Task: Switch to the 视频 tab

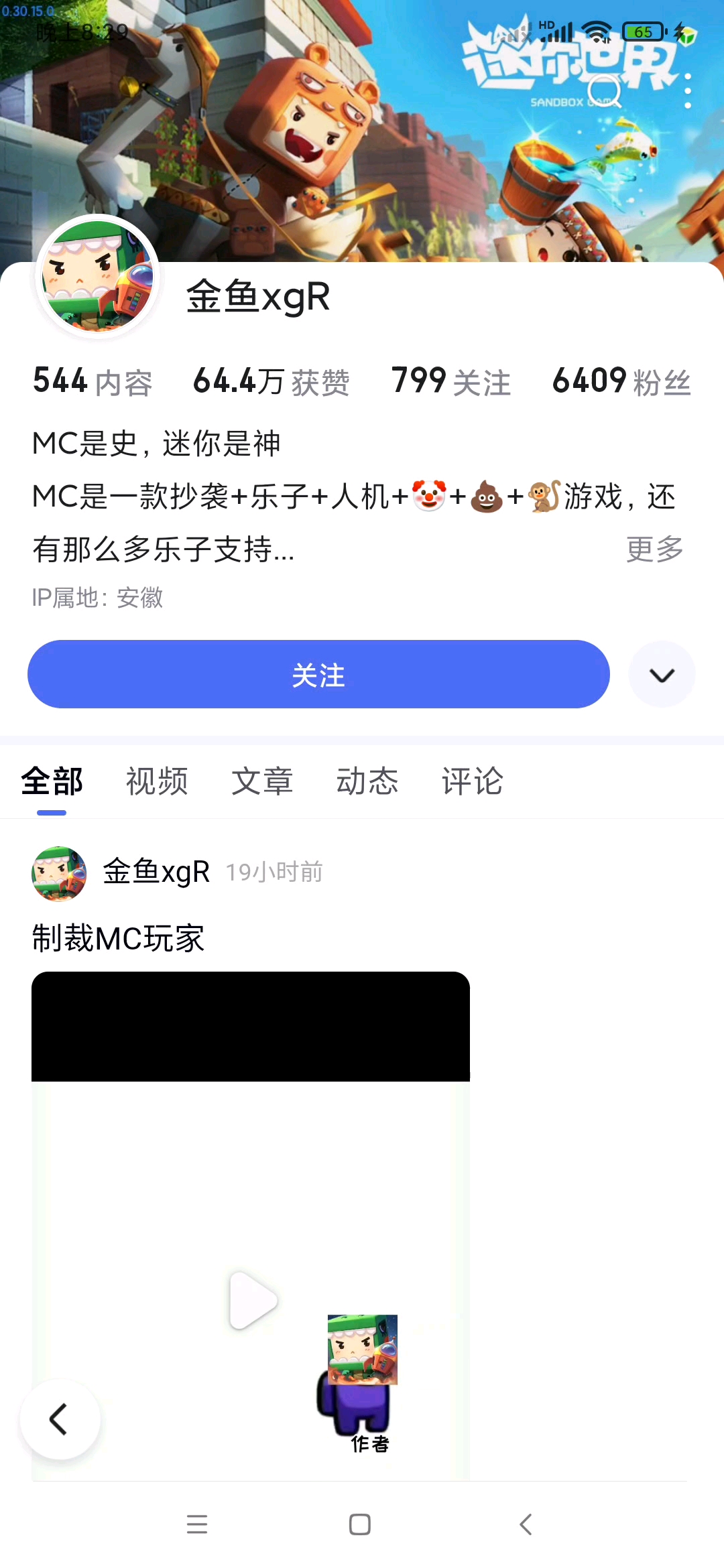Action: 156,781
